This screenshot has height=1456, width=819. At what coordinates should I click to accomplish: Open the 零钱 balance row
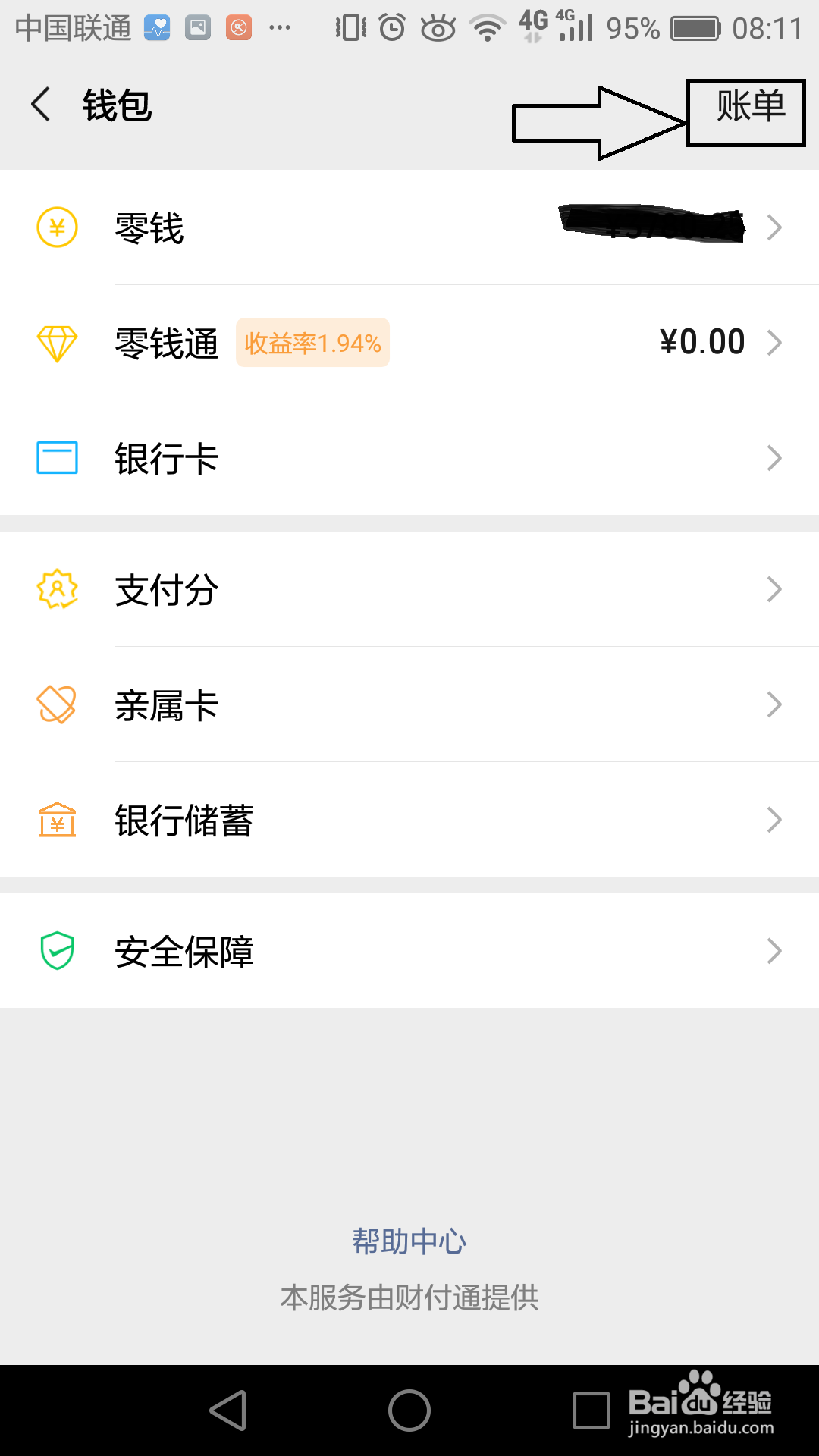click(x=409, y=227)
